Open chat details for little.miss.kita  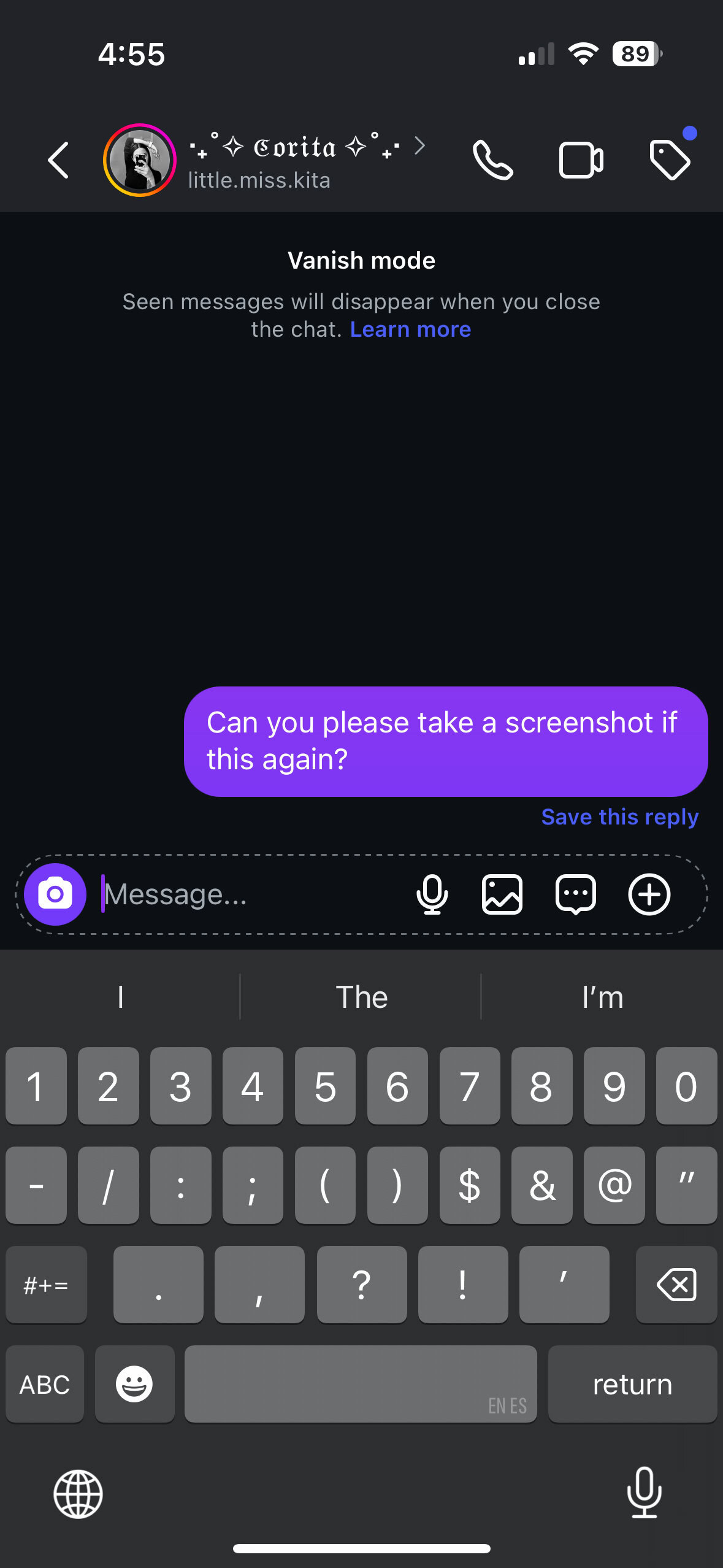coord(294,161)
